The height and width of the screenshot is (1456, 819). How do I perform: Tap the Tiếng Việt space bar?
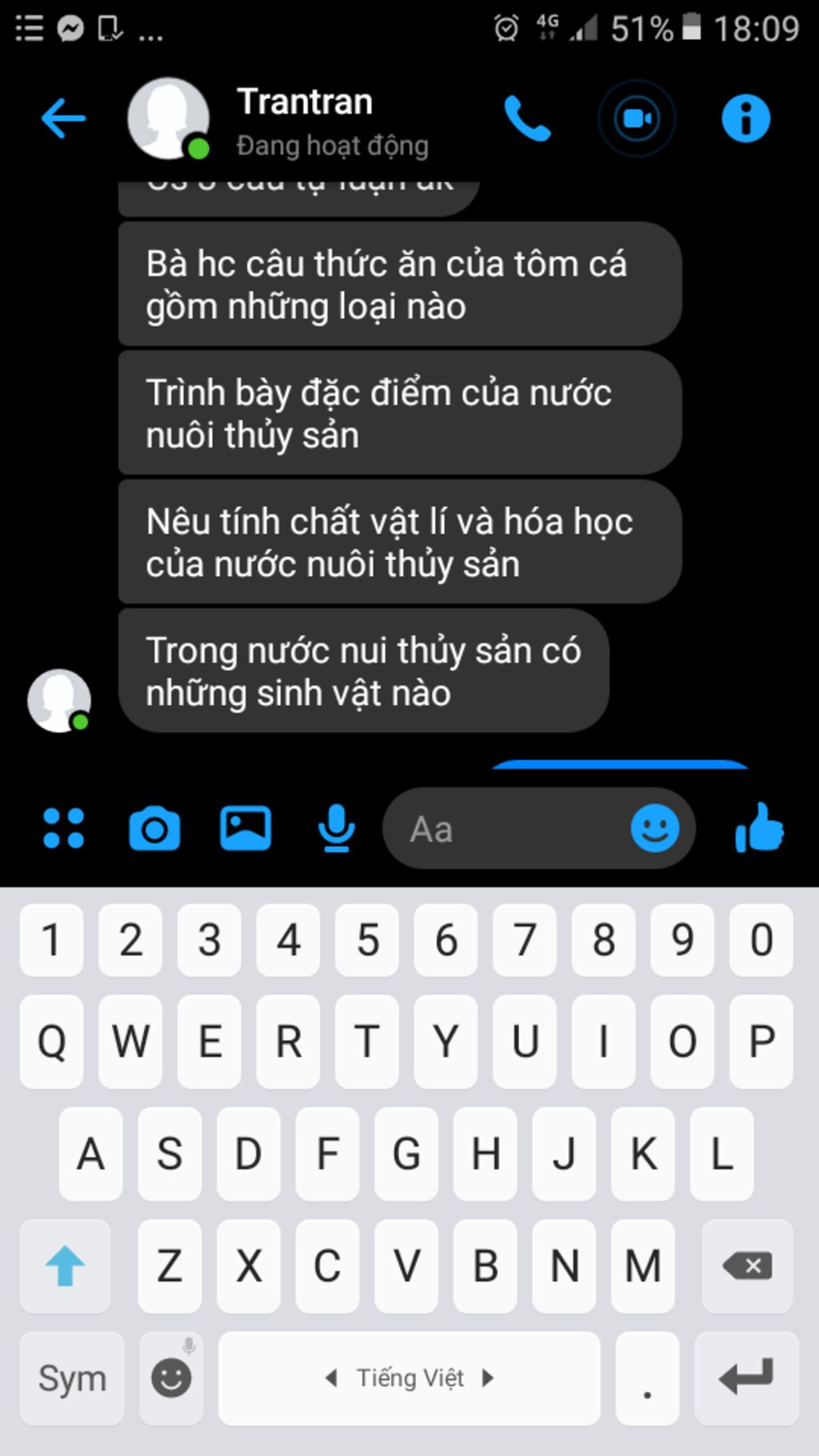coord(409,1378)
